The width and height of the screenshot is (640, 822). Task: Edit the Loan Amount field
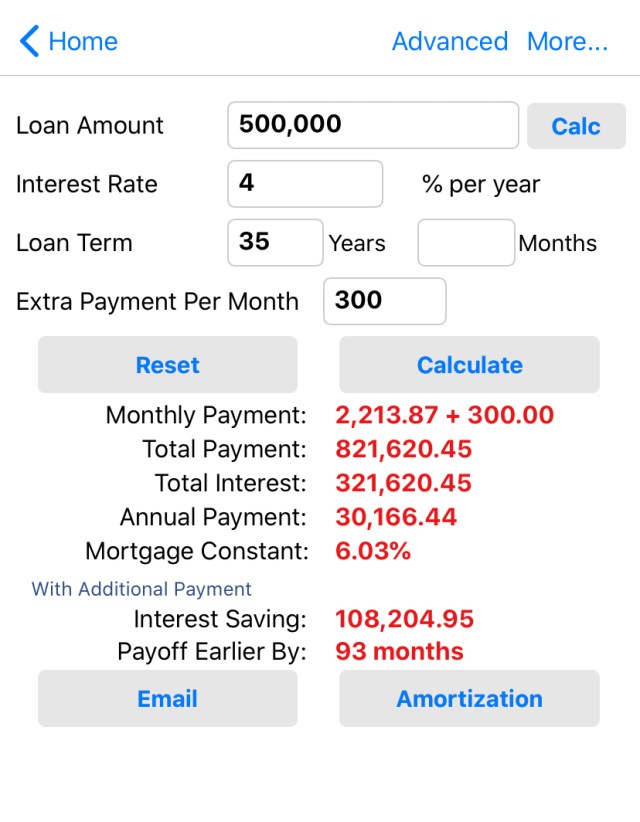[373, 125]
